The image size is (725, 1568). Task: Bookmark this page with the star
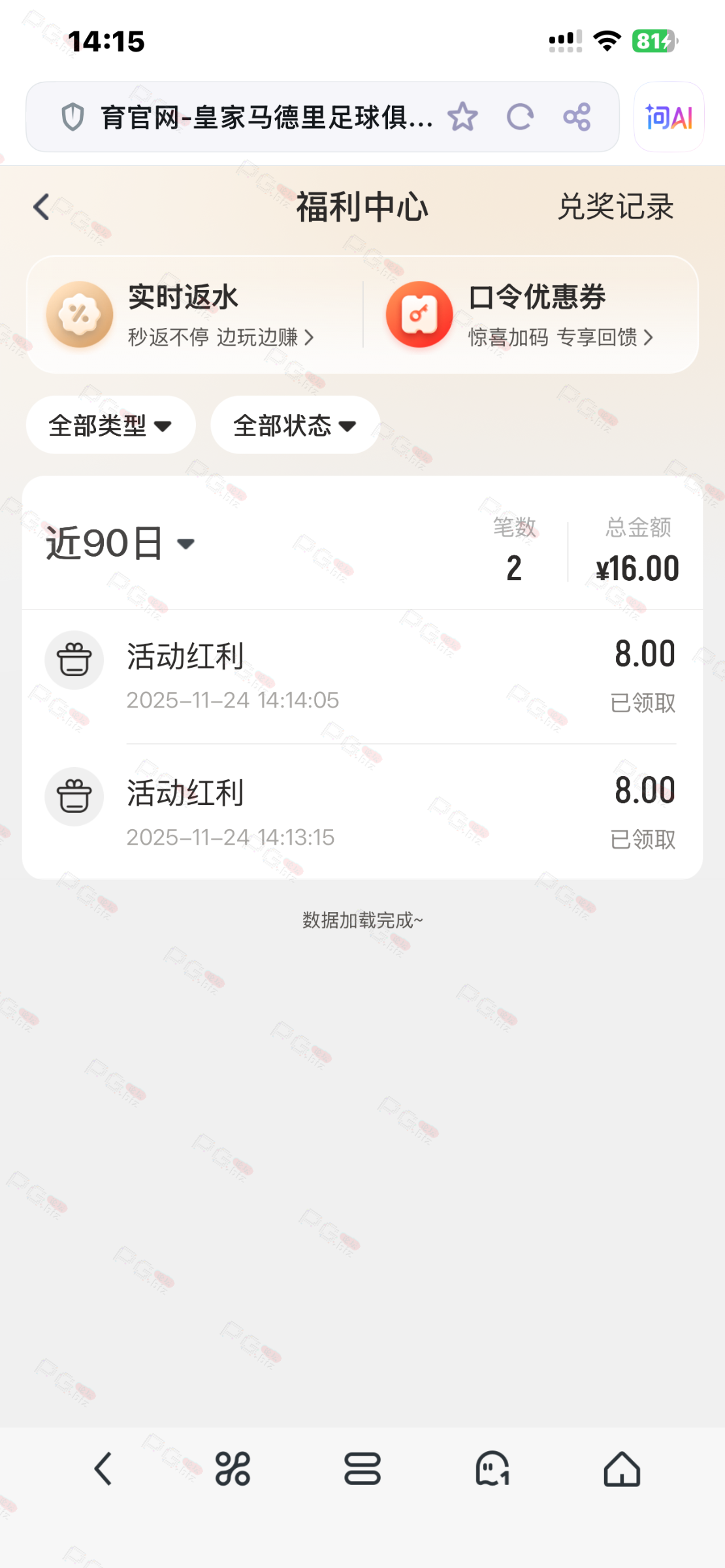[462, 118]
